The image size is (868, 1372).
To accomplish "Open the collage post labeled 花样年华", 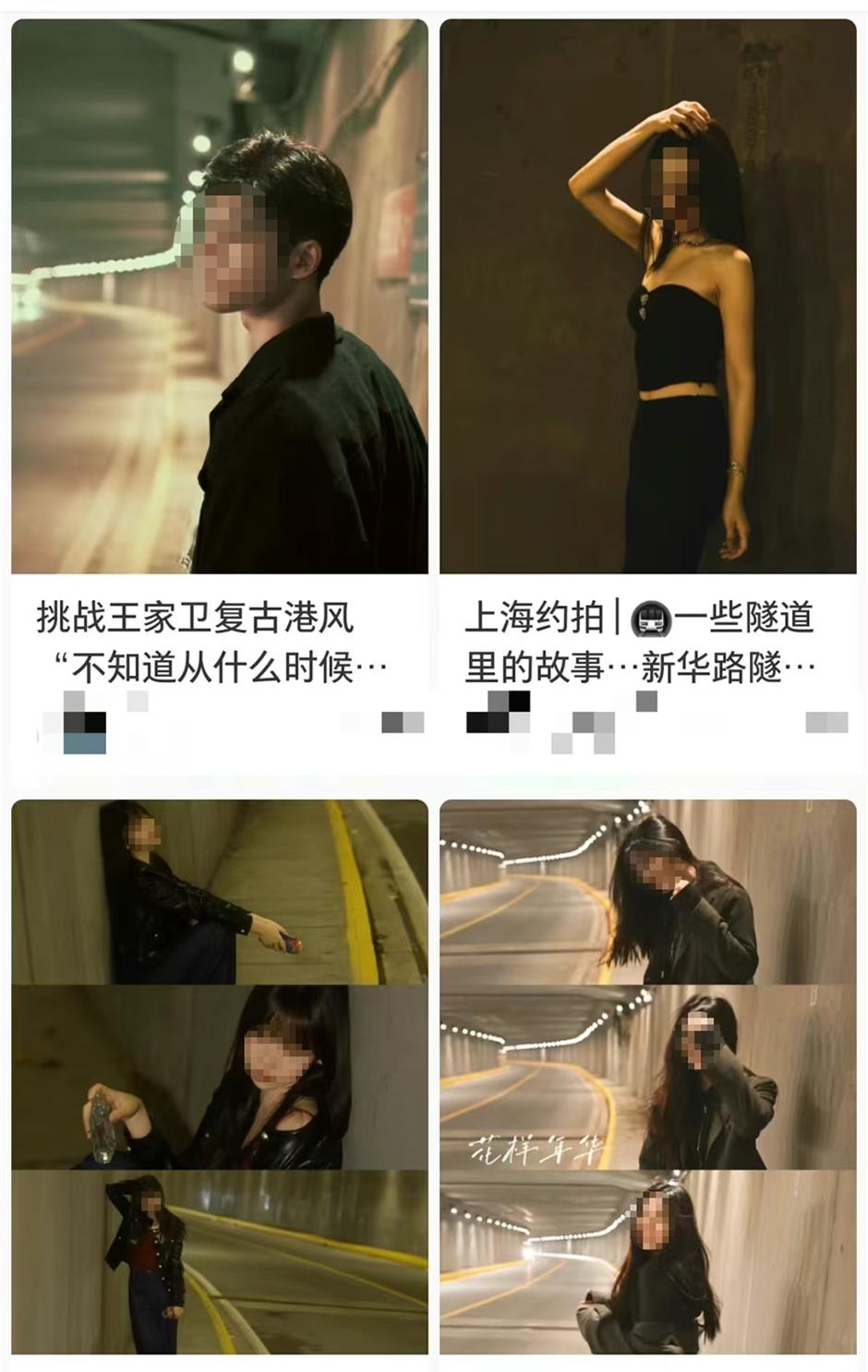I will coord(647,1076).
